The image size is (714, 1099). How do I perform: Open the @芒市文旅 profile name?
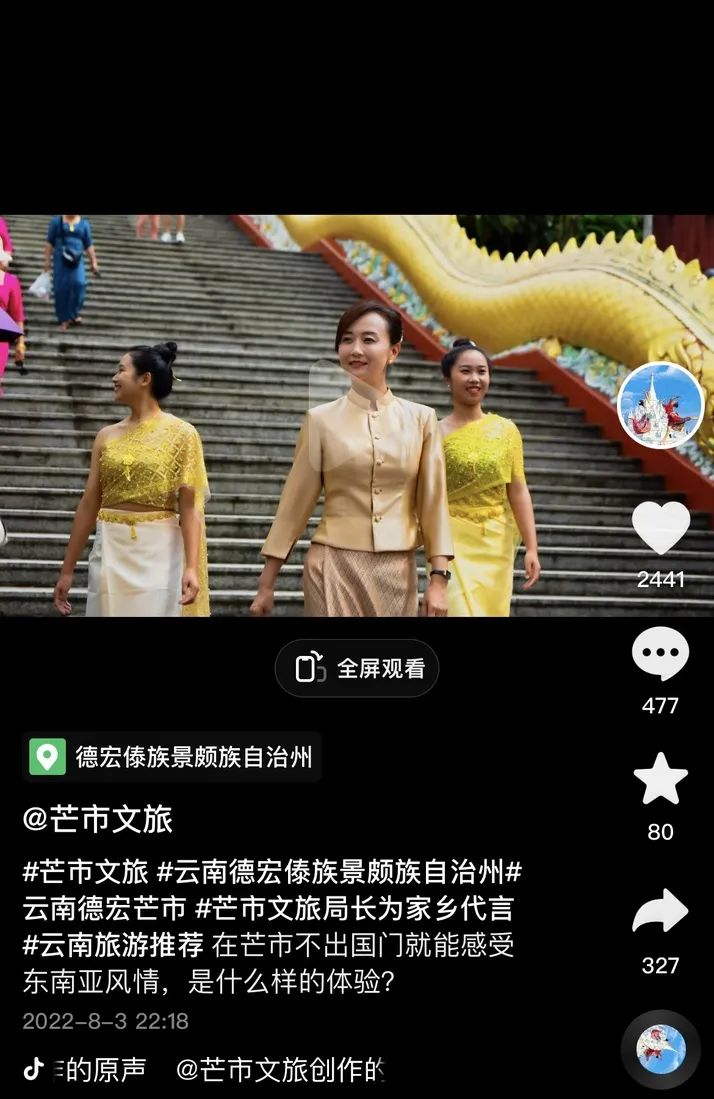coord(98,820)
